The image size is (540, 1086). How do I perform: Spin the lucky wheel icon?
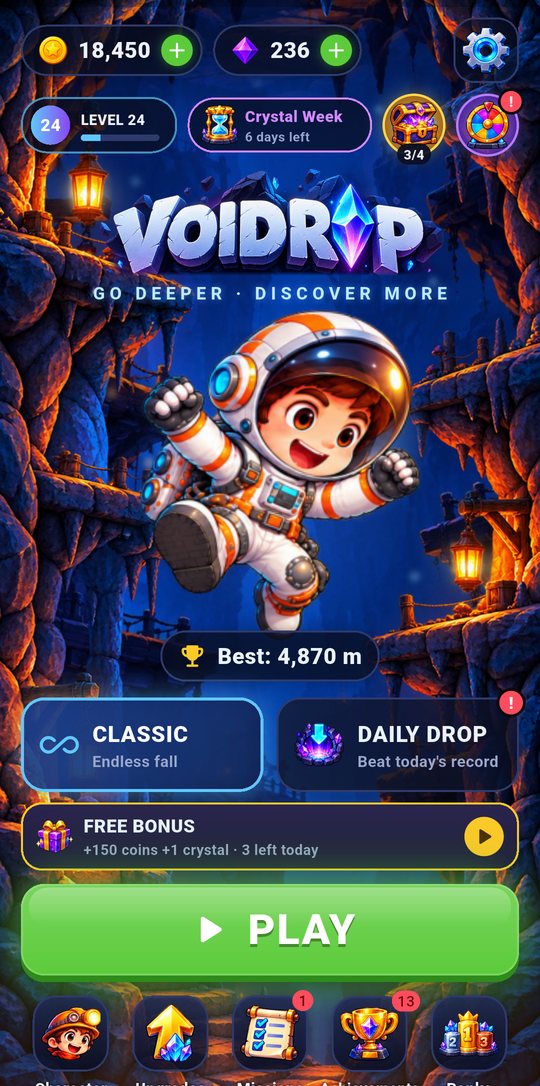pyautogui.click(x=487, y=125)
